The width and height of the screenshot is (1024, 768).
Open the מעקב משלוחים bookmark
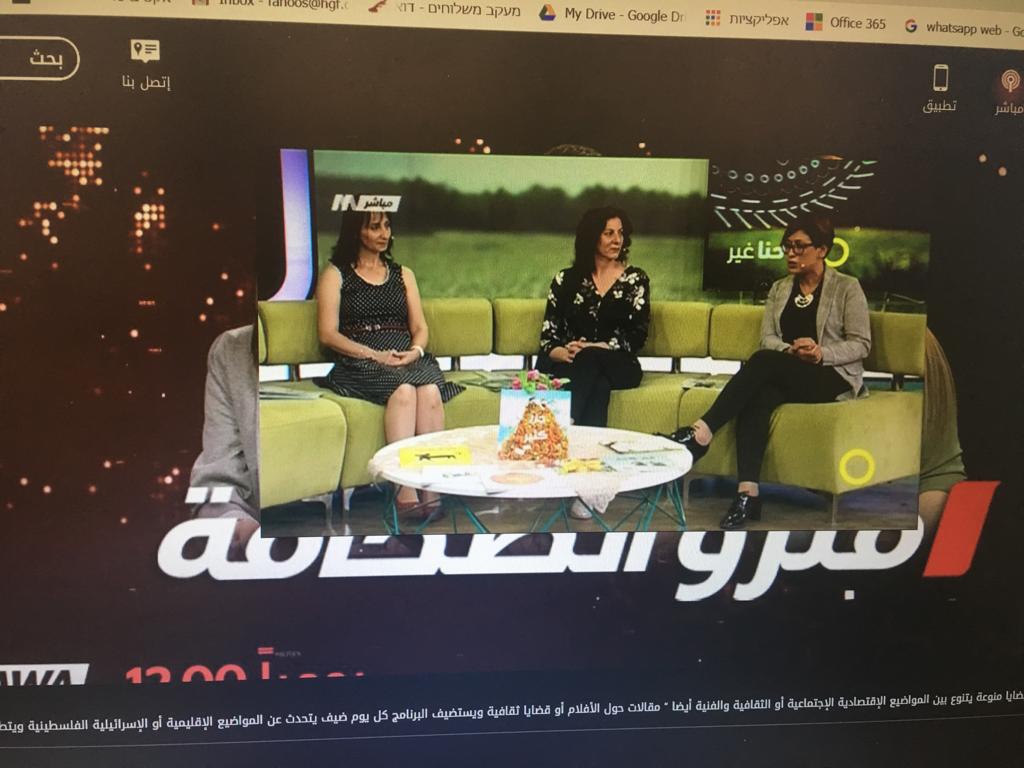tap(458, 9)
